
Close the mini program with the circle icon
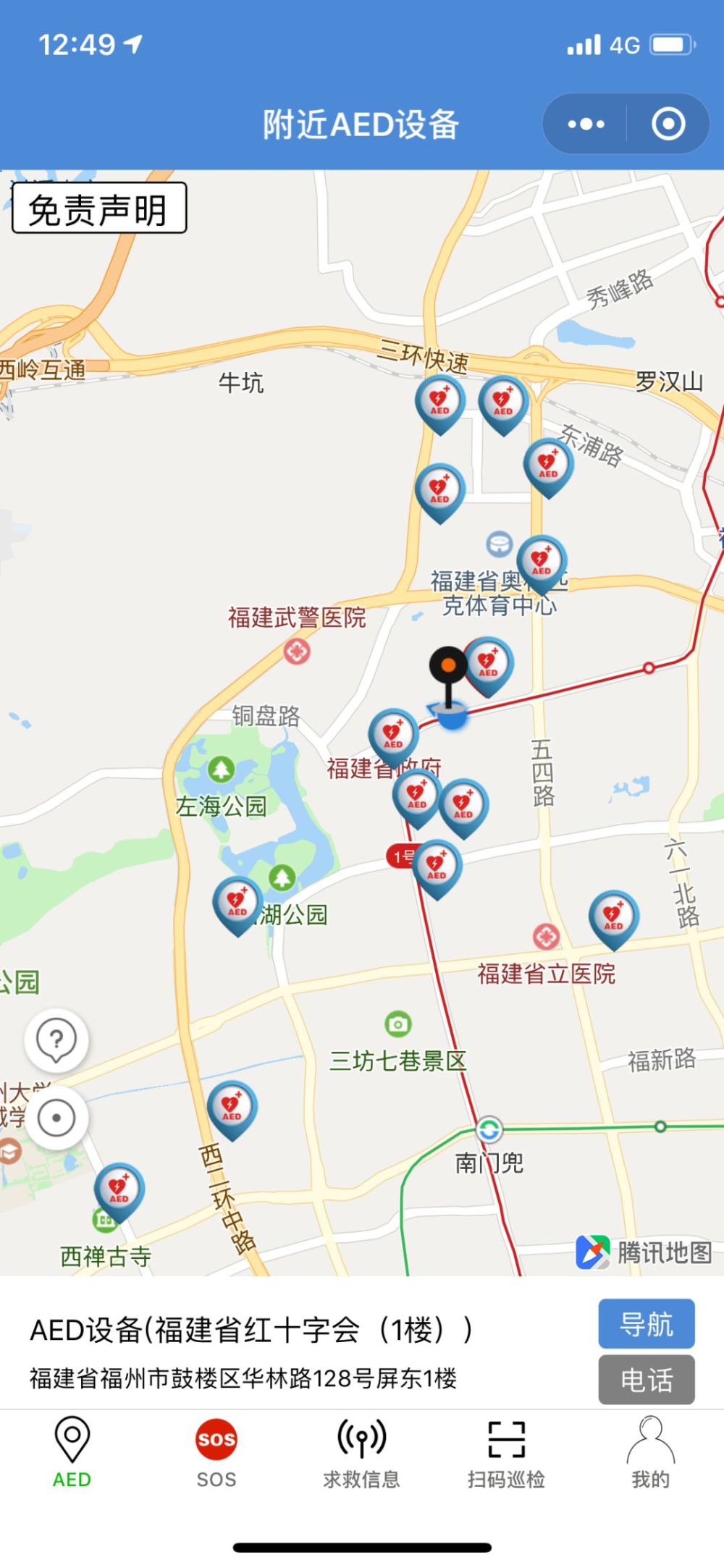(x=668, y=124)
